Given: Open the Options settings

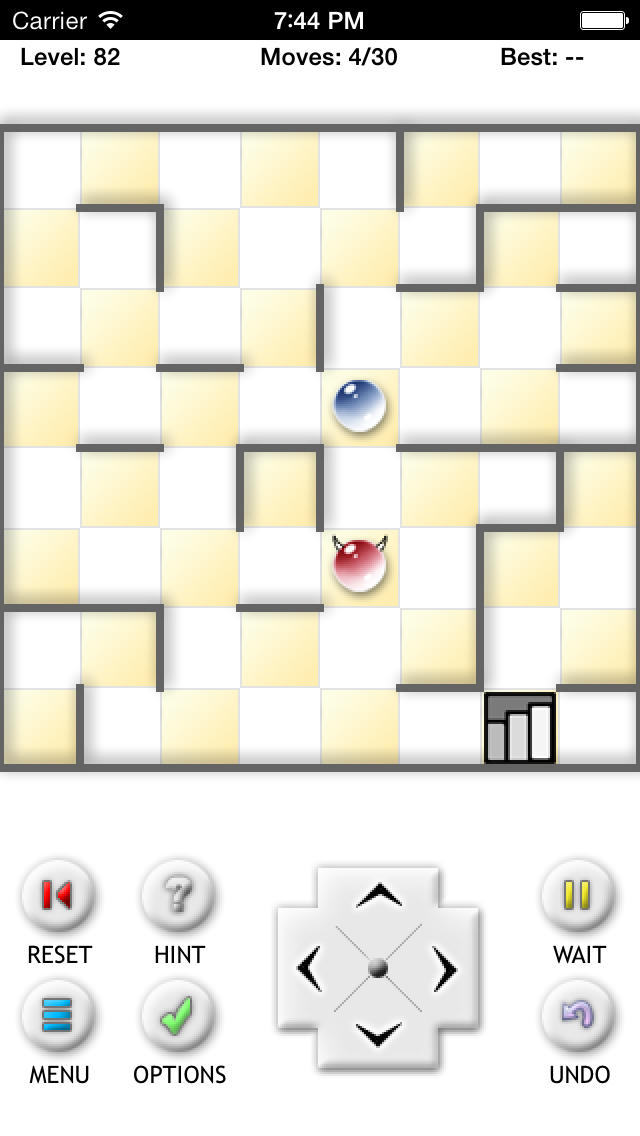Looking at the screenshot, I should pyautogui.click(x=179, y=1017).
